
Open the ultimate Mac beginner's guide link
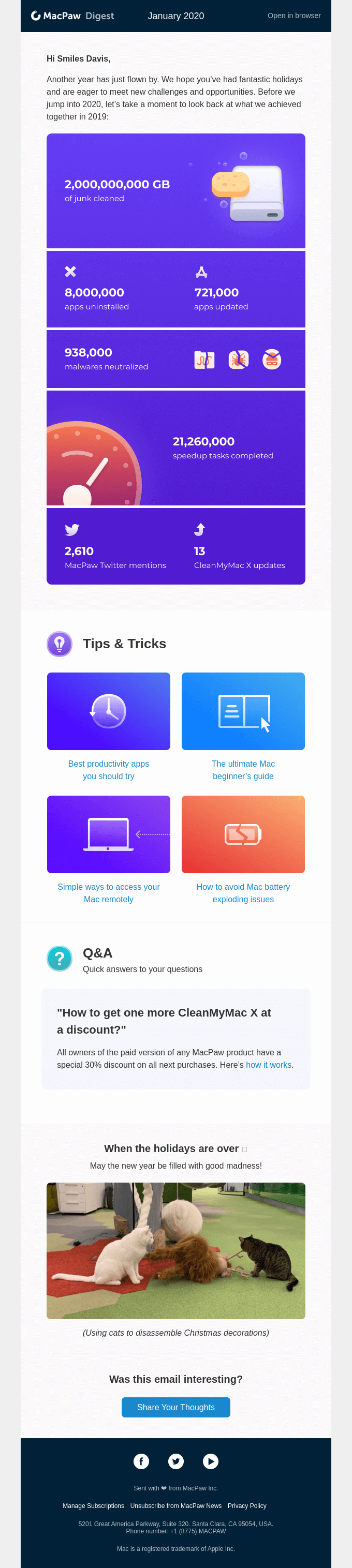(x=243, y=769)
